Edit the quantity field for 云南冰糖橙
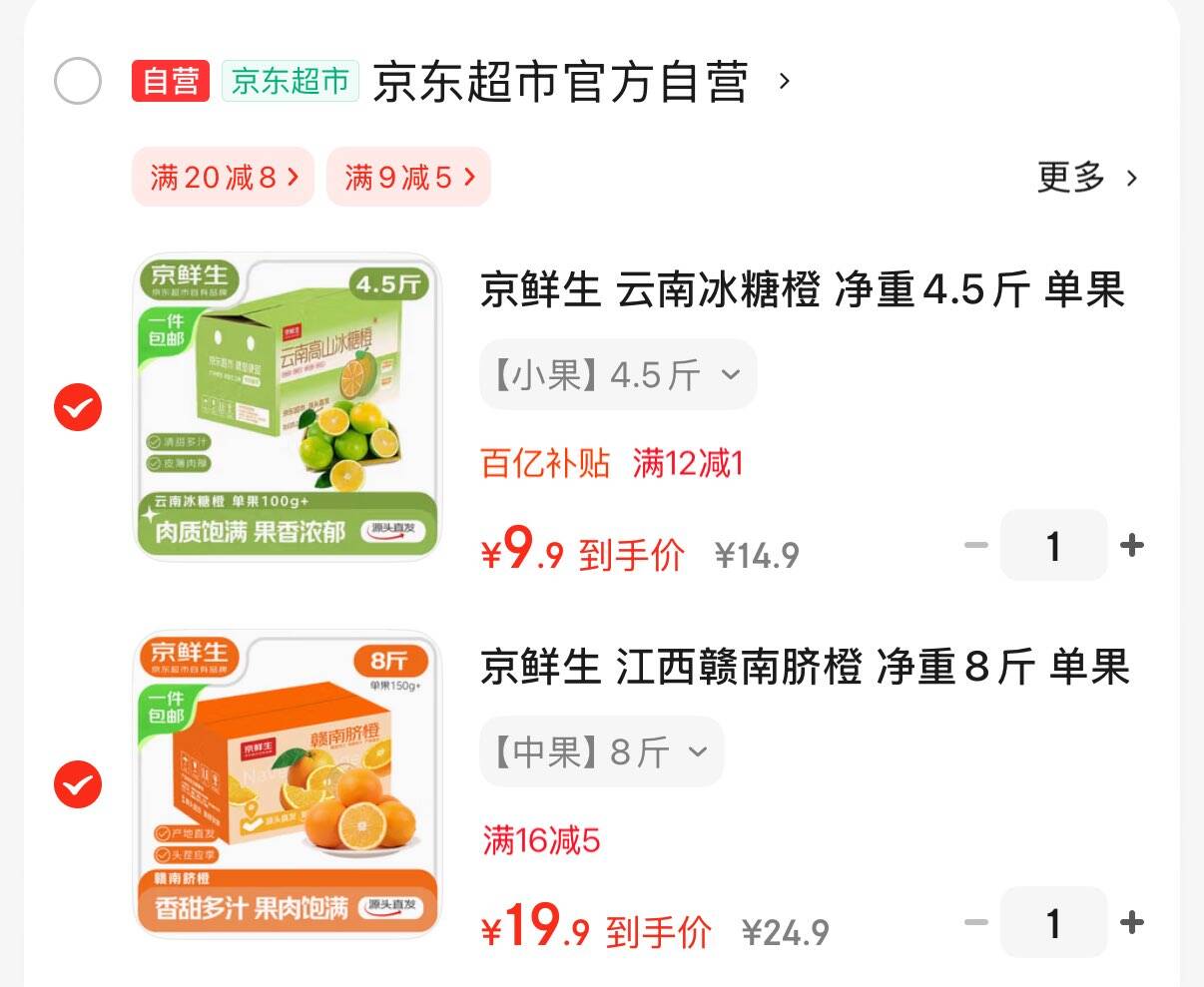The image size is (1204, 987). click(x=1053, y=545)
